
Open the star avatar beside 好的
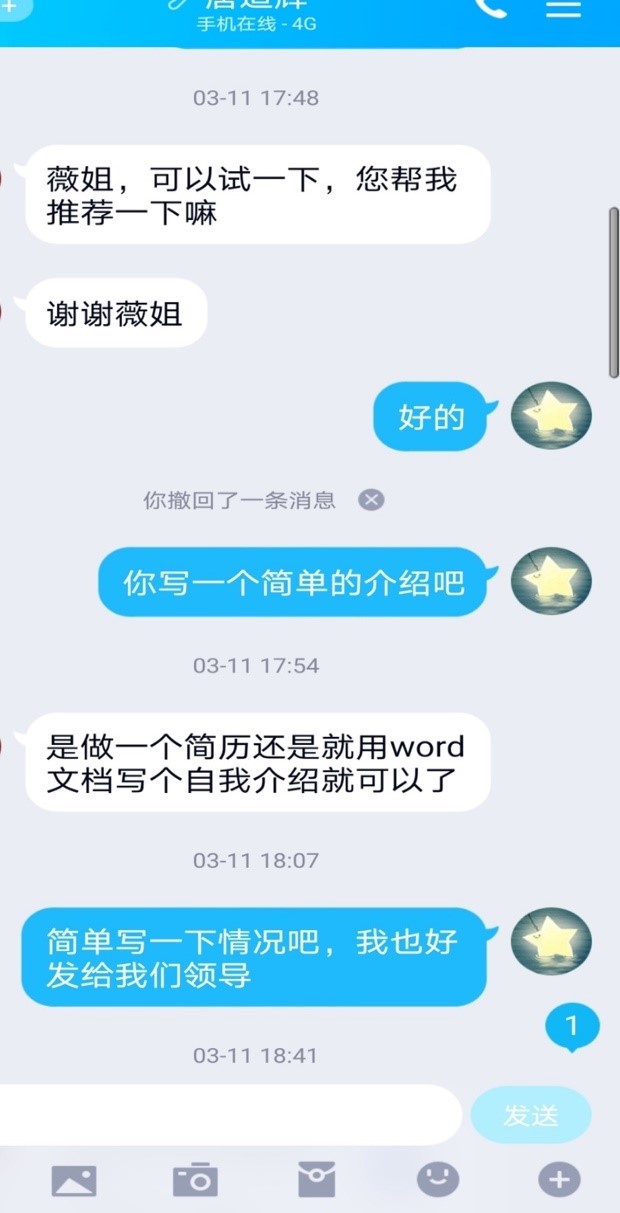click(x=551, y=416)
